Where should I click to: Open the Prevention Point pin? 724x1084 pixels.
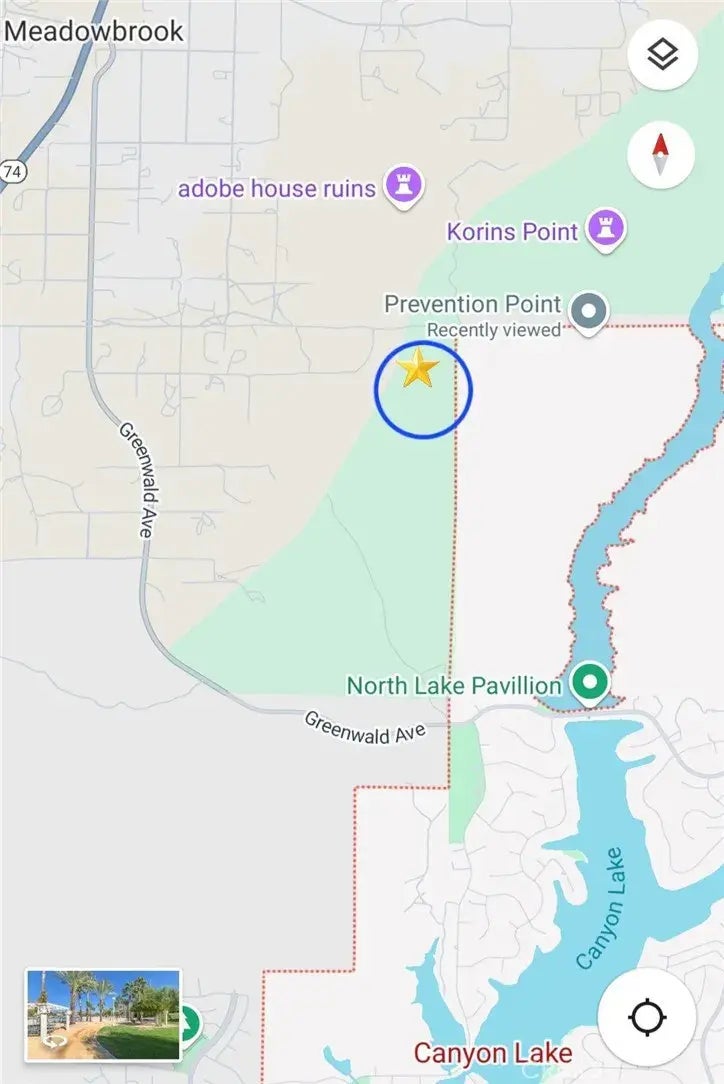click(588, 311)
